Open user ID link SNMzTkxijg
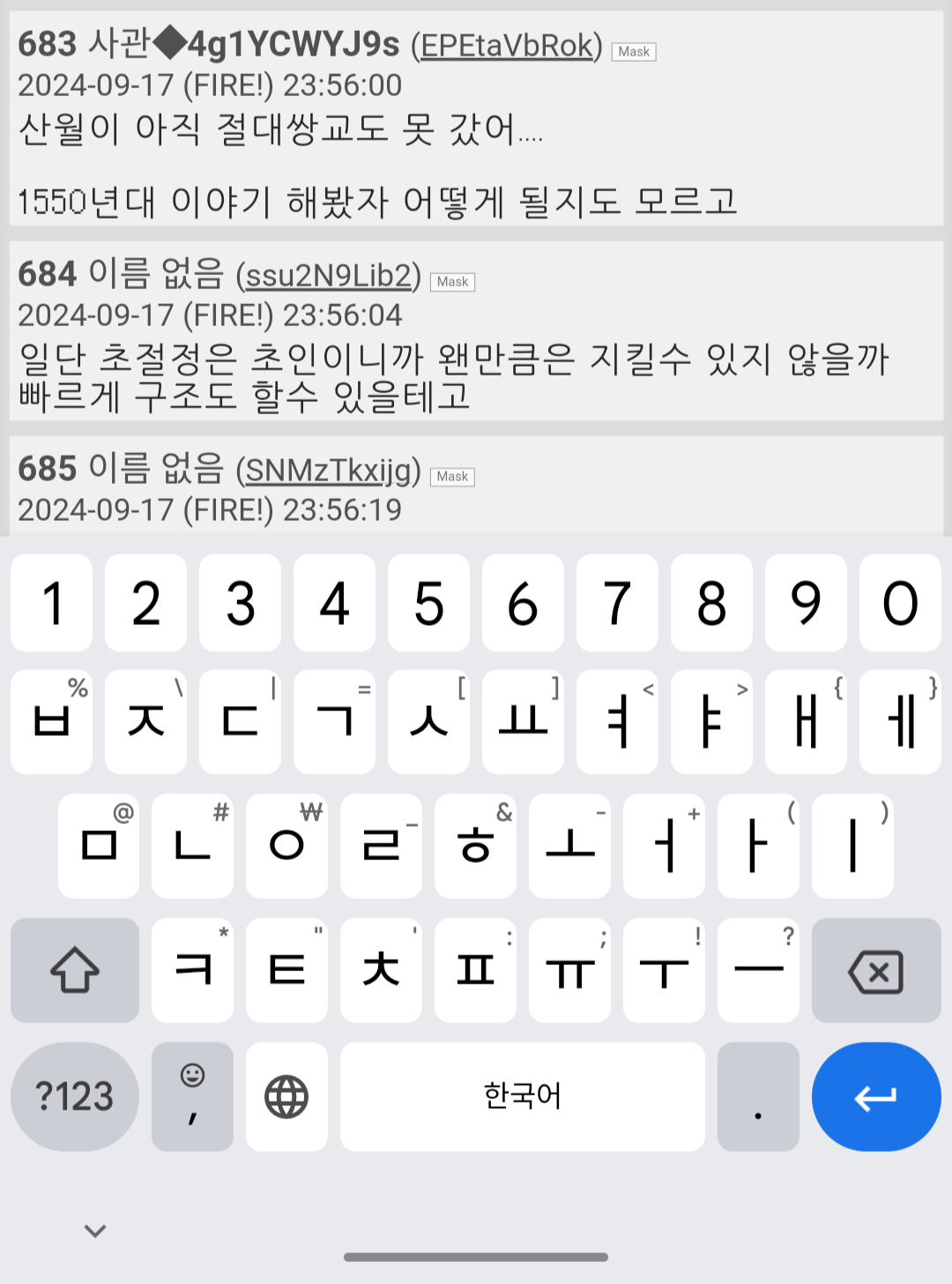The image size is (952, 1284). tap(329, 471)
